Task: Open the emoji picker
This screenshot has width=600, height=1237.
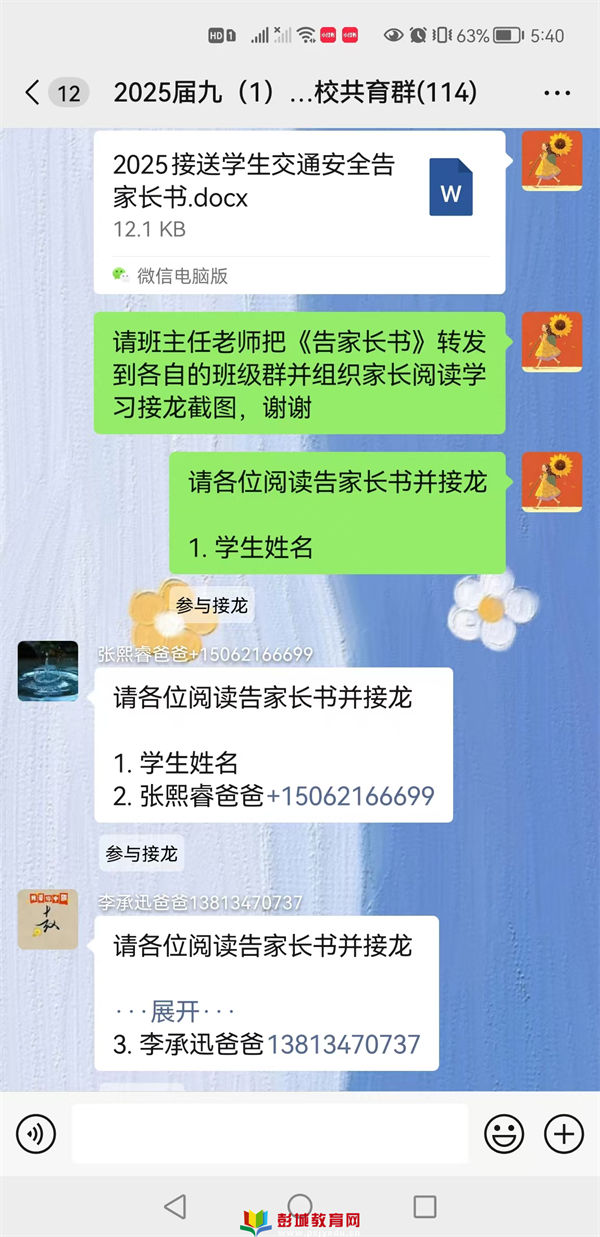Action: [x=504, y=1133]
